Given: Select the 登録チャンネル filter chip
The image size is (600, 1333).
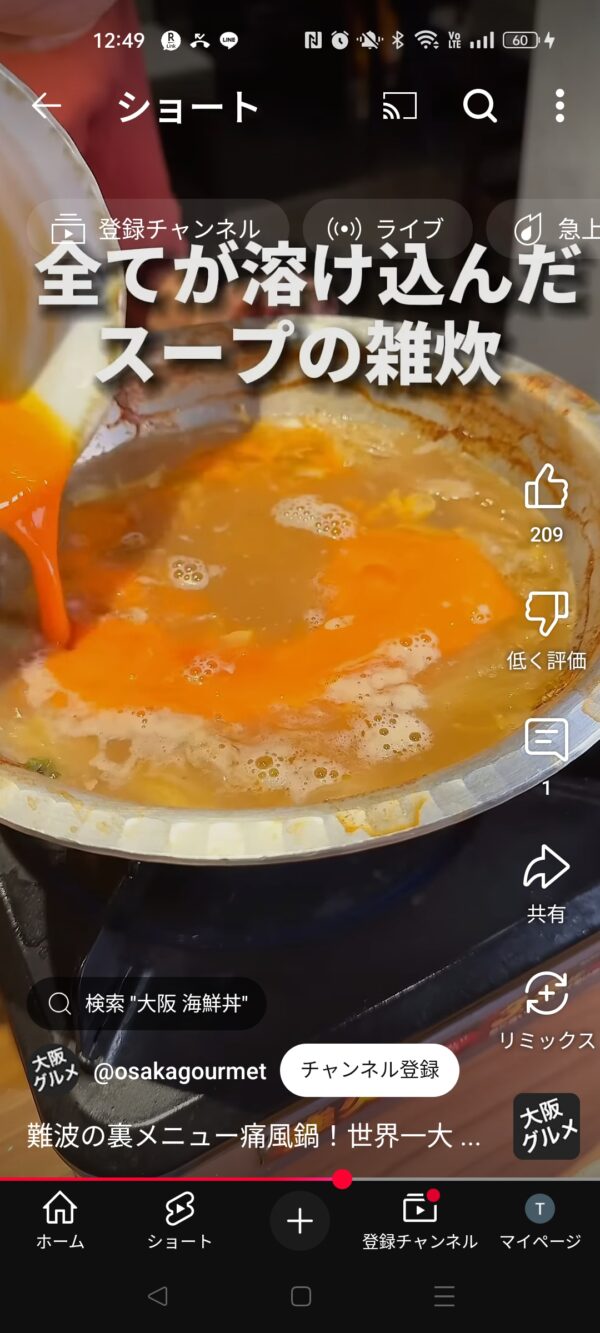Looking at the screenshot, I should click(x=157, y=229).
